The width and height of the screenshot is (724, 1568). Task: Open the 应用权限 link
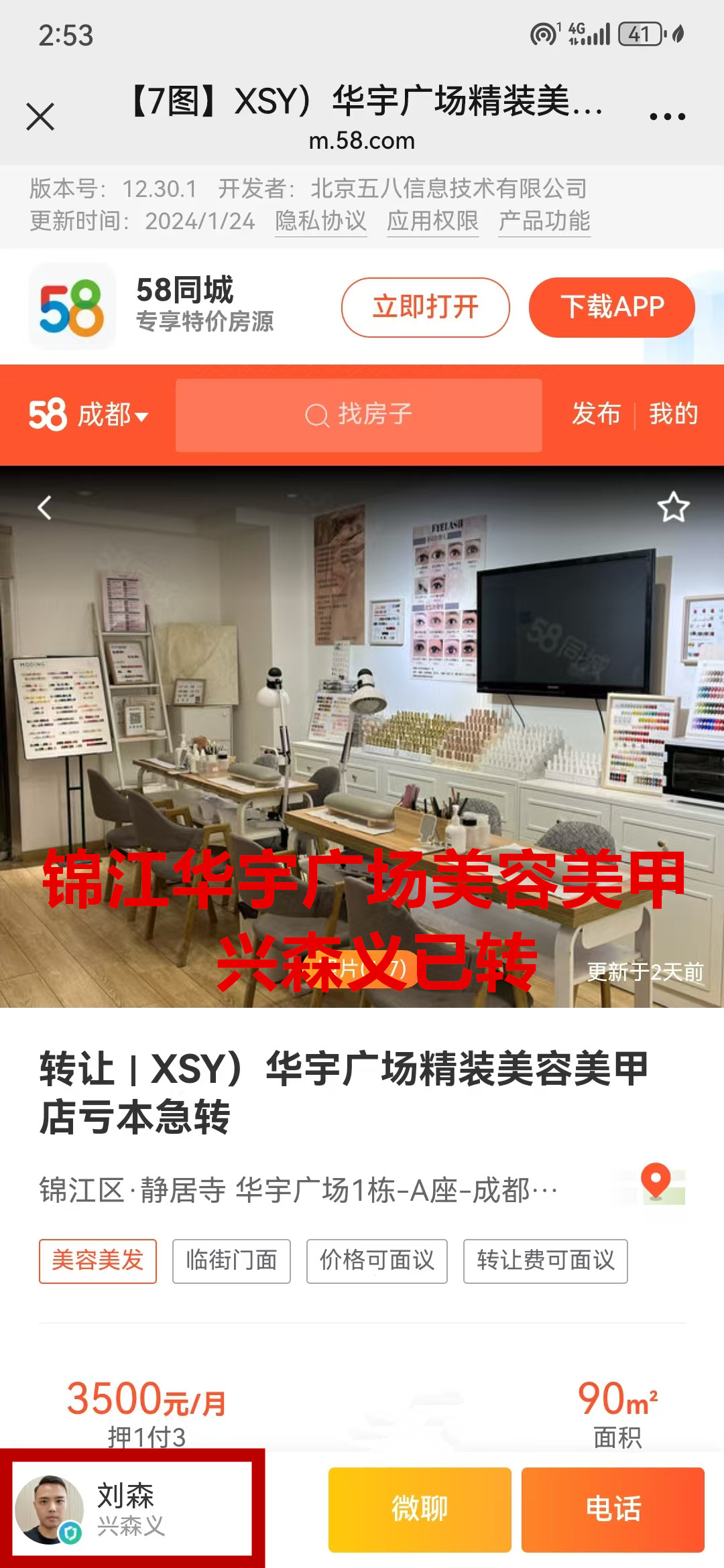tap(432, 221)
